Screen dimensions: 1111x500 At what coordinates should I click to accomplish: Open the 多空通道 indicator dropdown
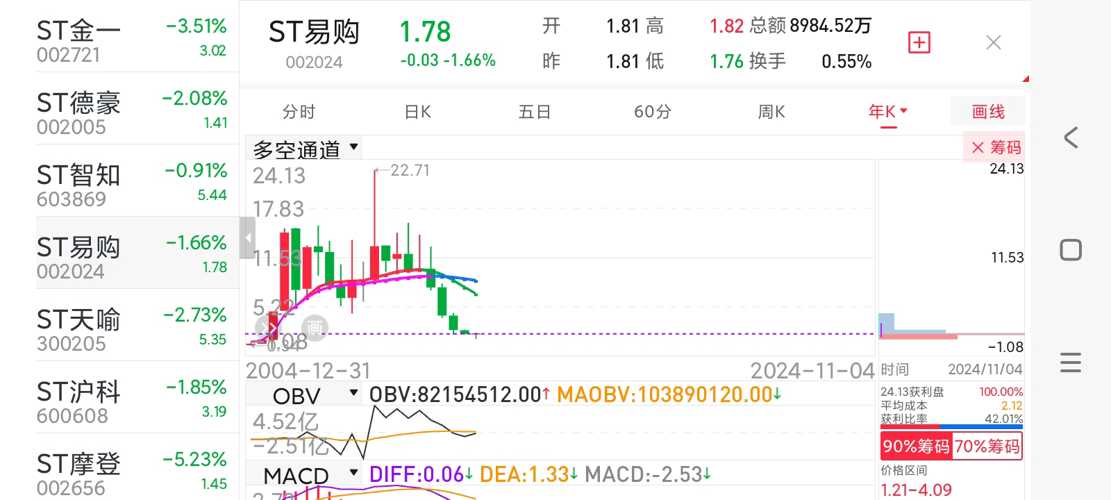[306, 150]
